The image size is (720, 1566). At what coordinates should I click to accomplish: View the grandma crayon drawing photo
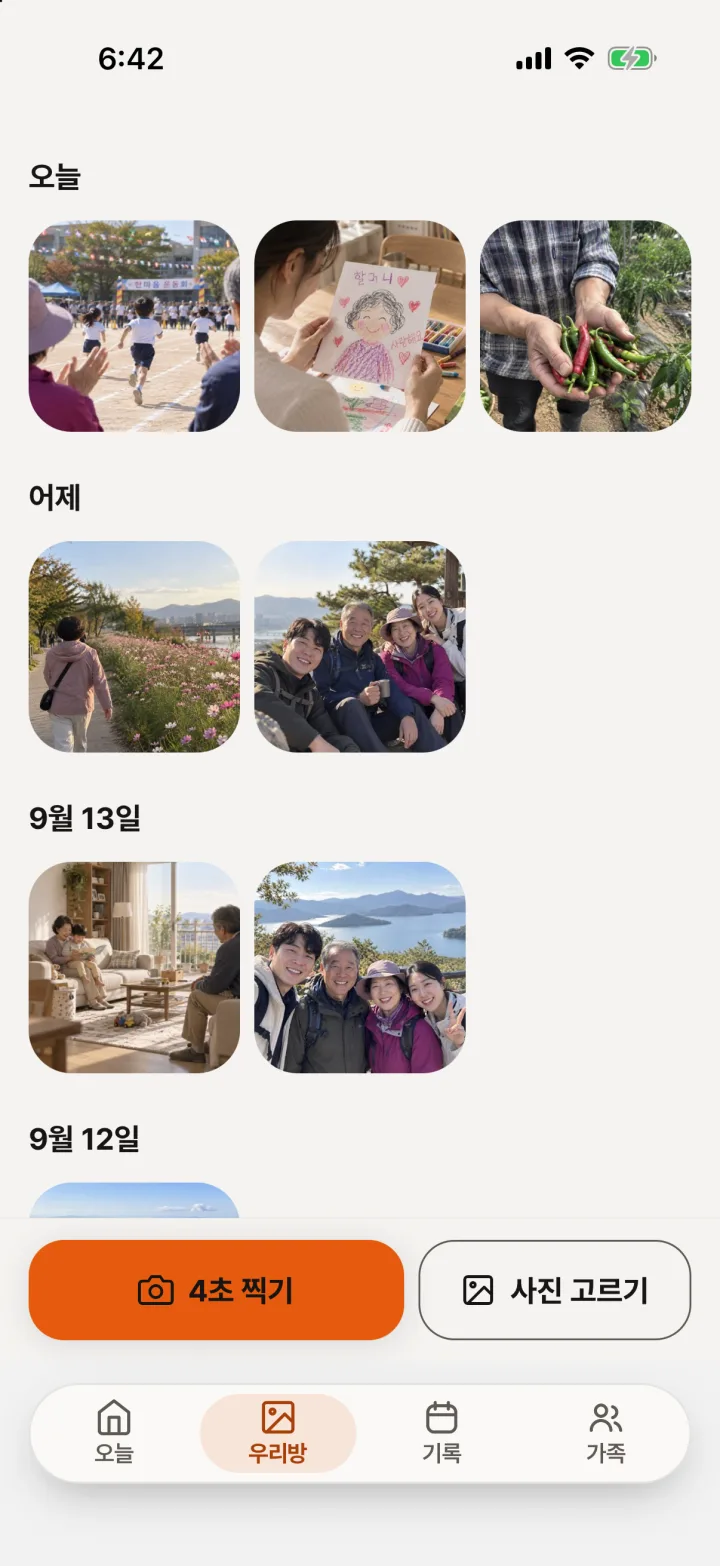click(360, 326)
